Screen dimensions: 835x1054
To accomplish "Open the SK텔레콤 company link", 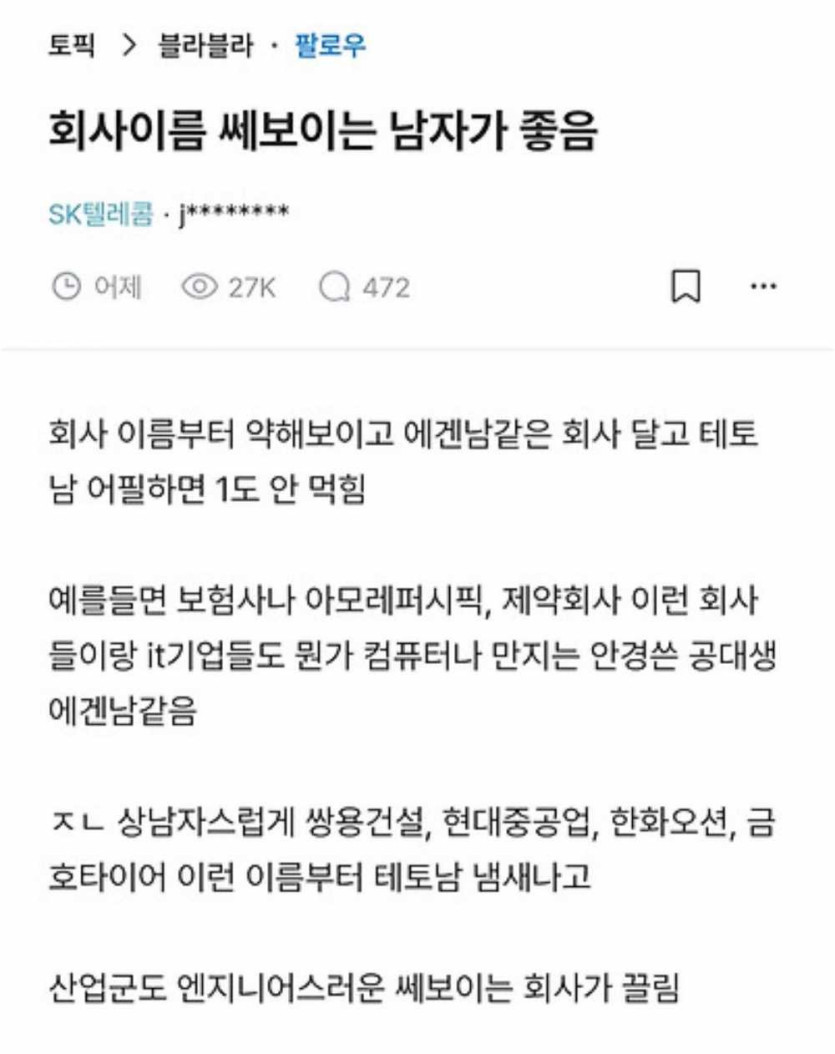I will (x=100, y=213).
